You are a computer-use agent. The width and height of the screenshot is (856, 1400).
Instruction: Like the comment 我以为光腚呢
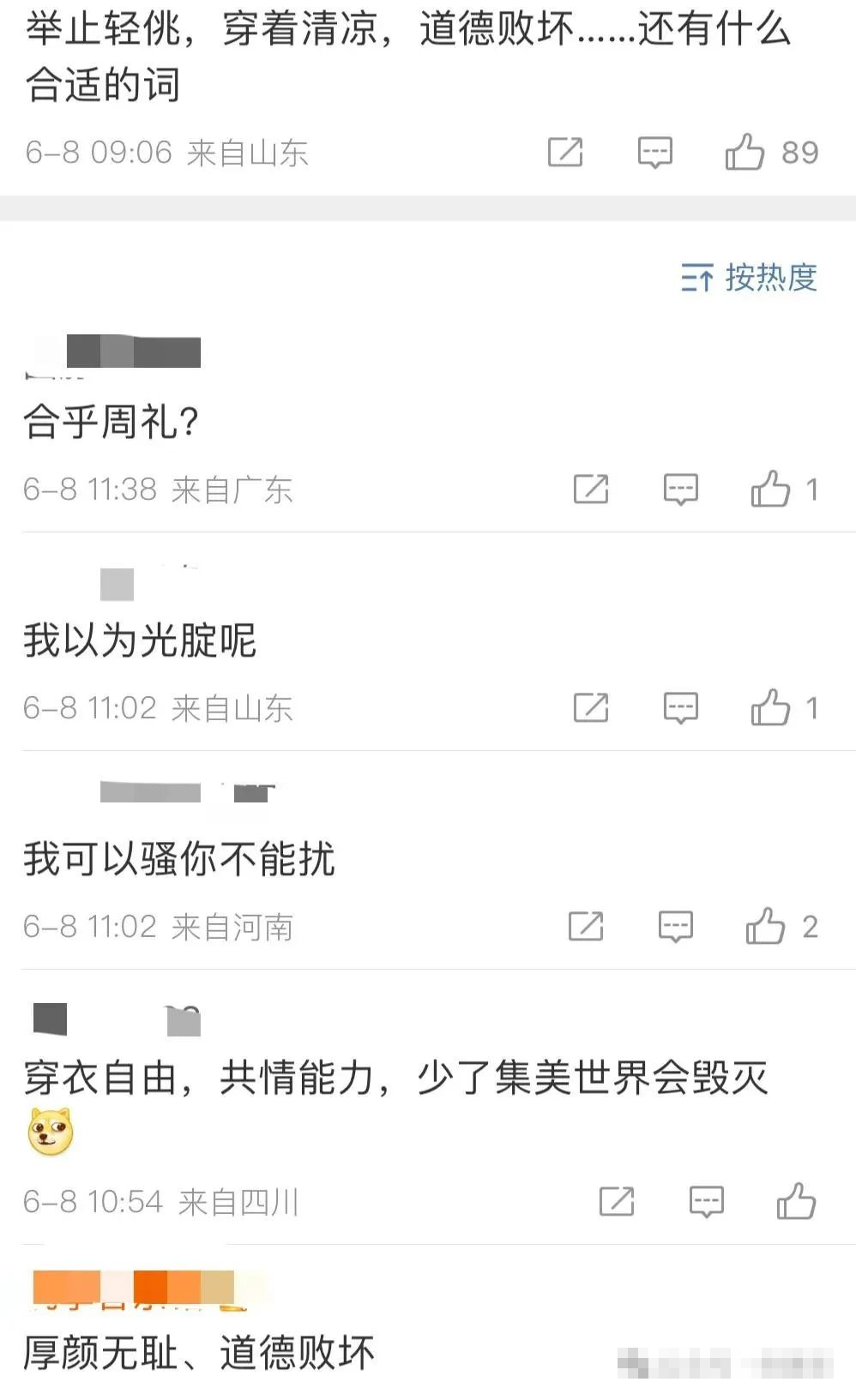click(769, 707)
